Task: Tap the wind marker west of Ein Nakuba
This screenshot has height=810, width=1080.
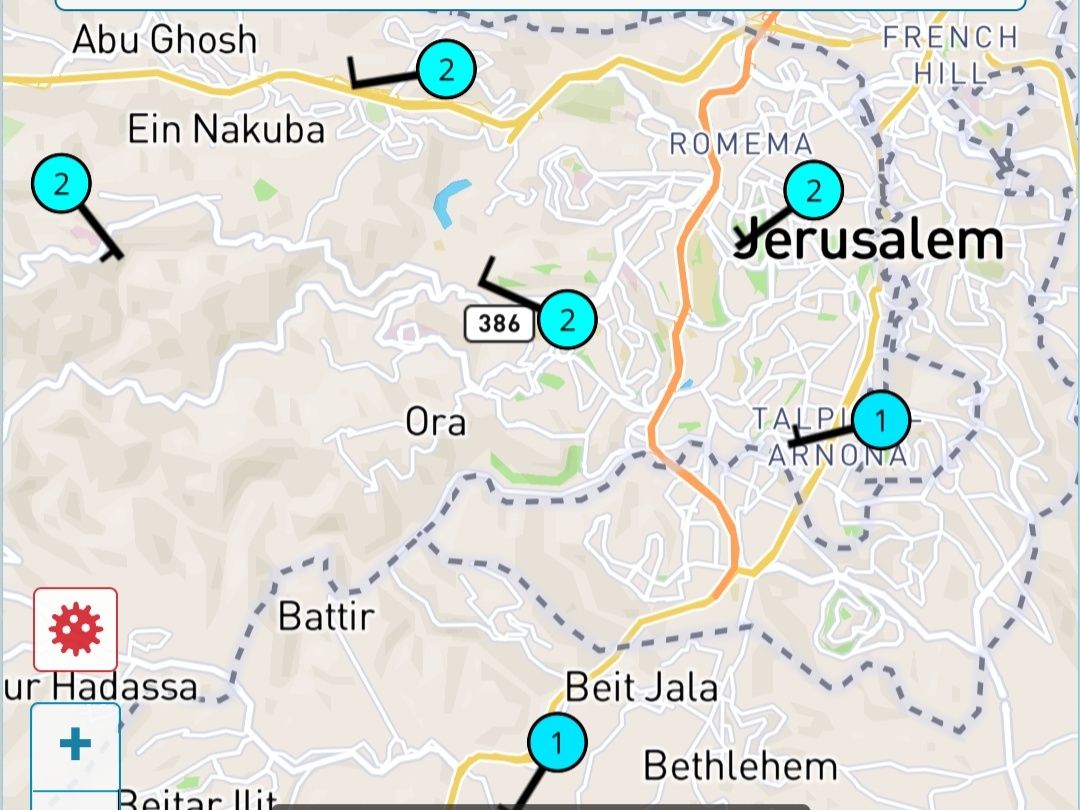Action: coord(62,184)
